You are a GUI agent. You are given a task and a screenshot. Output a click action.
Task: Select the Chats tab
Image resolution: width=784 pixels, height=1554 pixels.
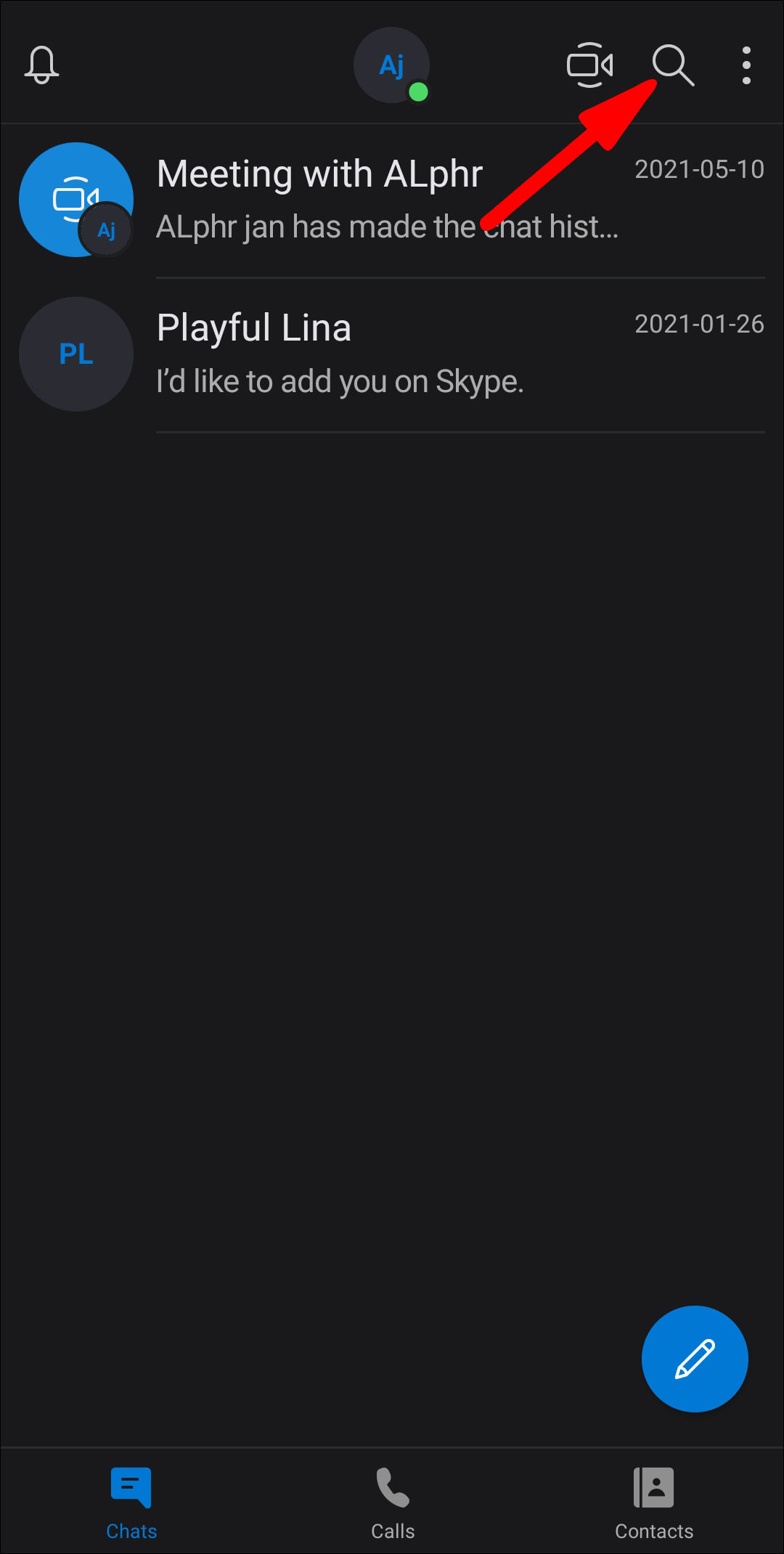click(131, 1502)
